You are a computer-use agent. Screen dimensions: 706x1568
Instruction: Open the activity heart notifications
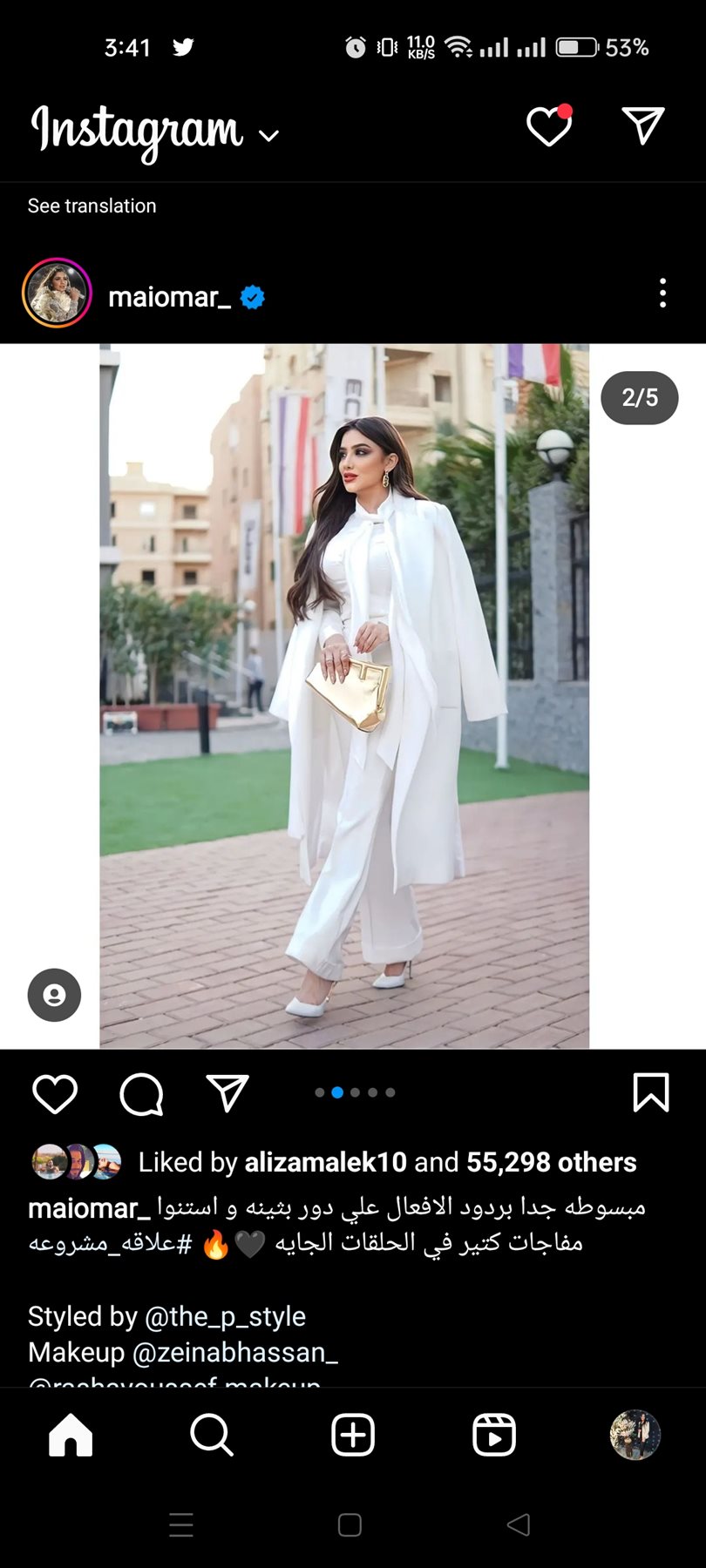pyautogui.click(x=549, y=127)
